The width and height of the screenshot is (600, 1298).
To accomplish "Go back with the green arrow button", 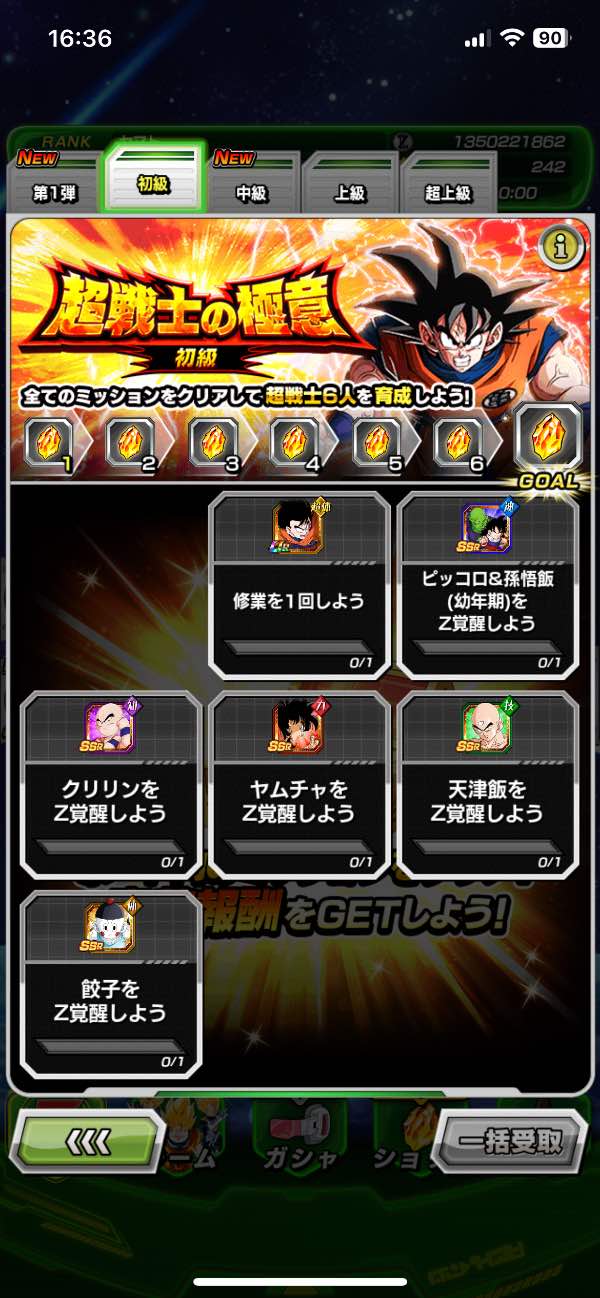I will [88, 1141].
